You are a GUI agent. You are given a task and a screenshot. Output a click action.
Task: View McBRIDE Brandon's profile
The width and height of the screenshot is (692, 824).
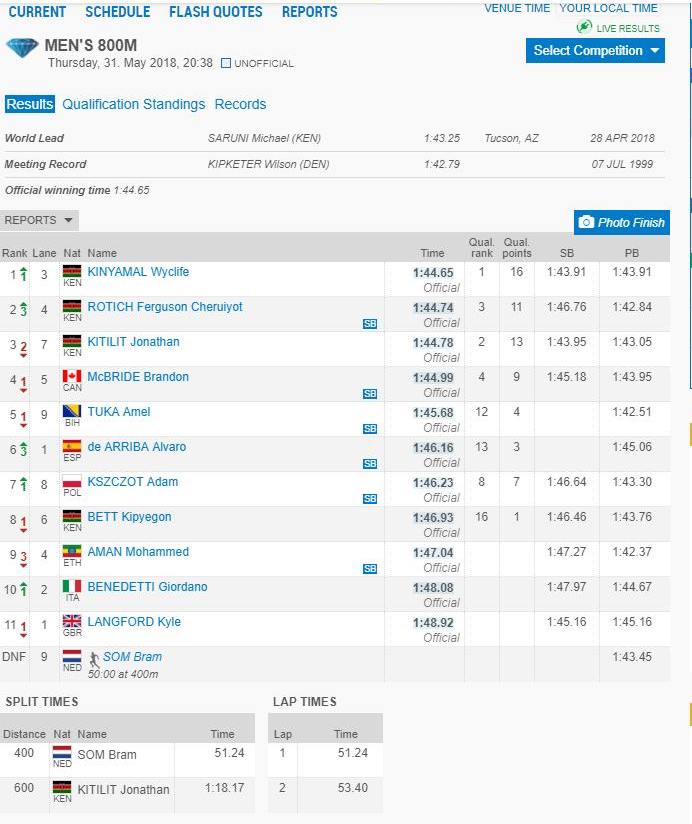(x=138, y=377)
